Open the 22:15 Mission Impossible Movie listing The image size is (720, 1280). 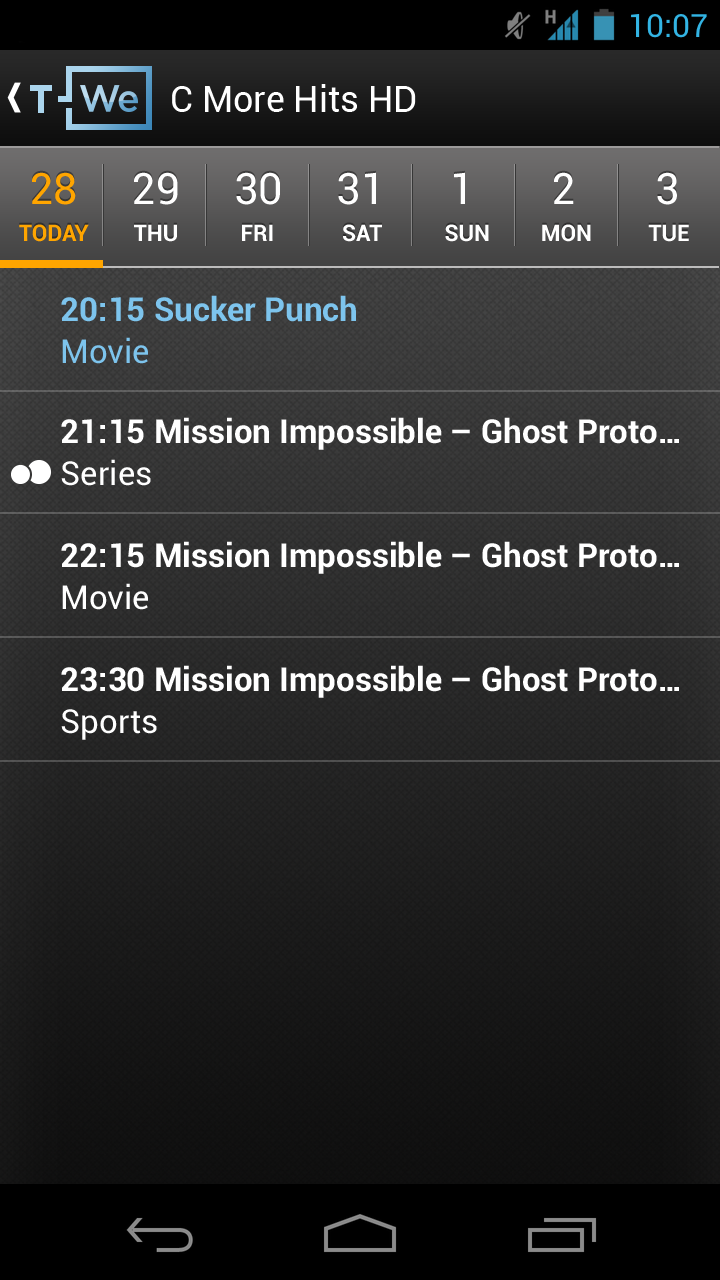(360, 576)
